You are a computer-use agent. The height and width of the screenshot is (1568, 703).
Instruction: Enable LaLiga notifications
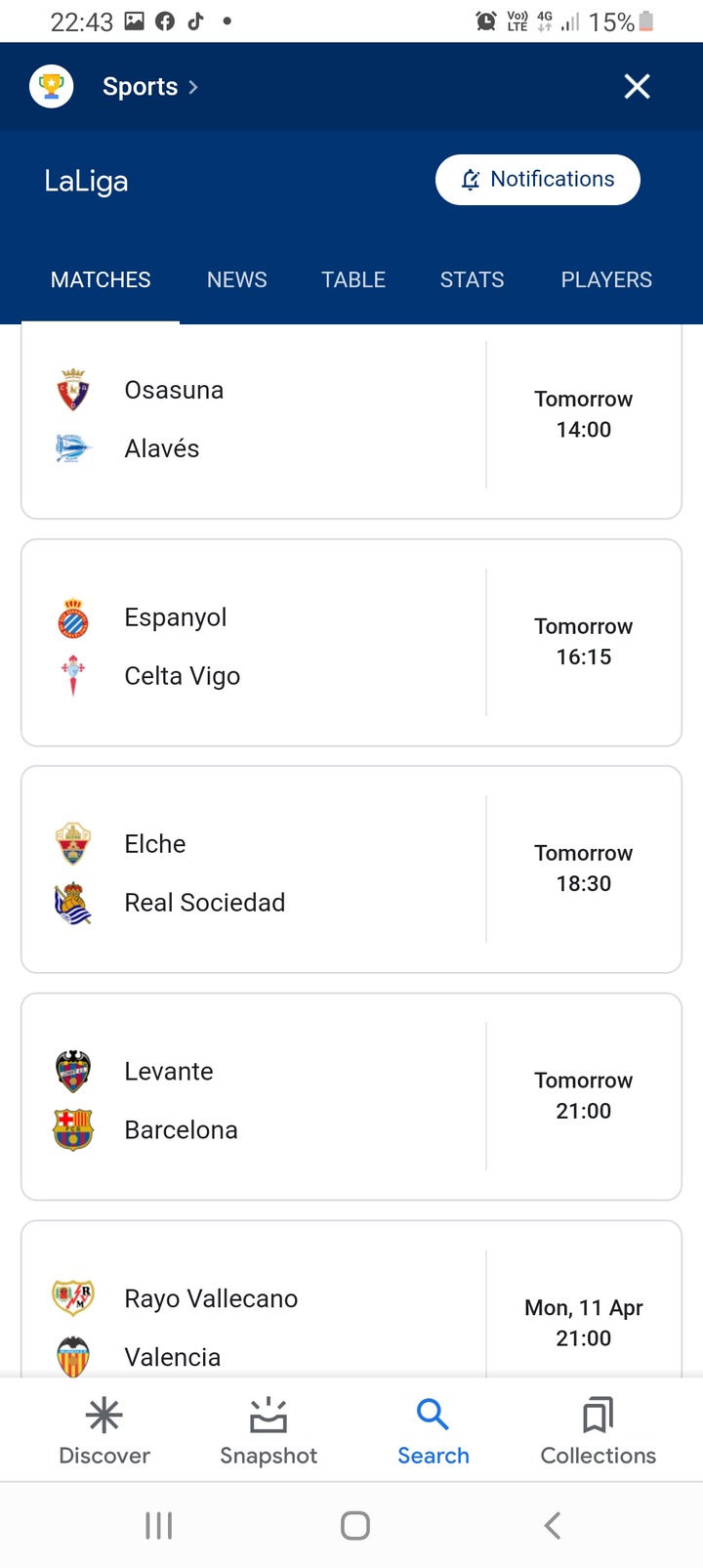coord(538,180)
